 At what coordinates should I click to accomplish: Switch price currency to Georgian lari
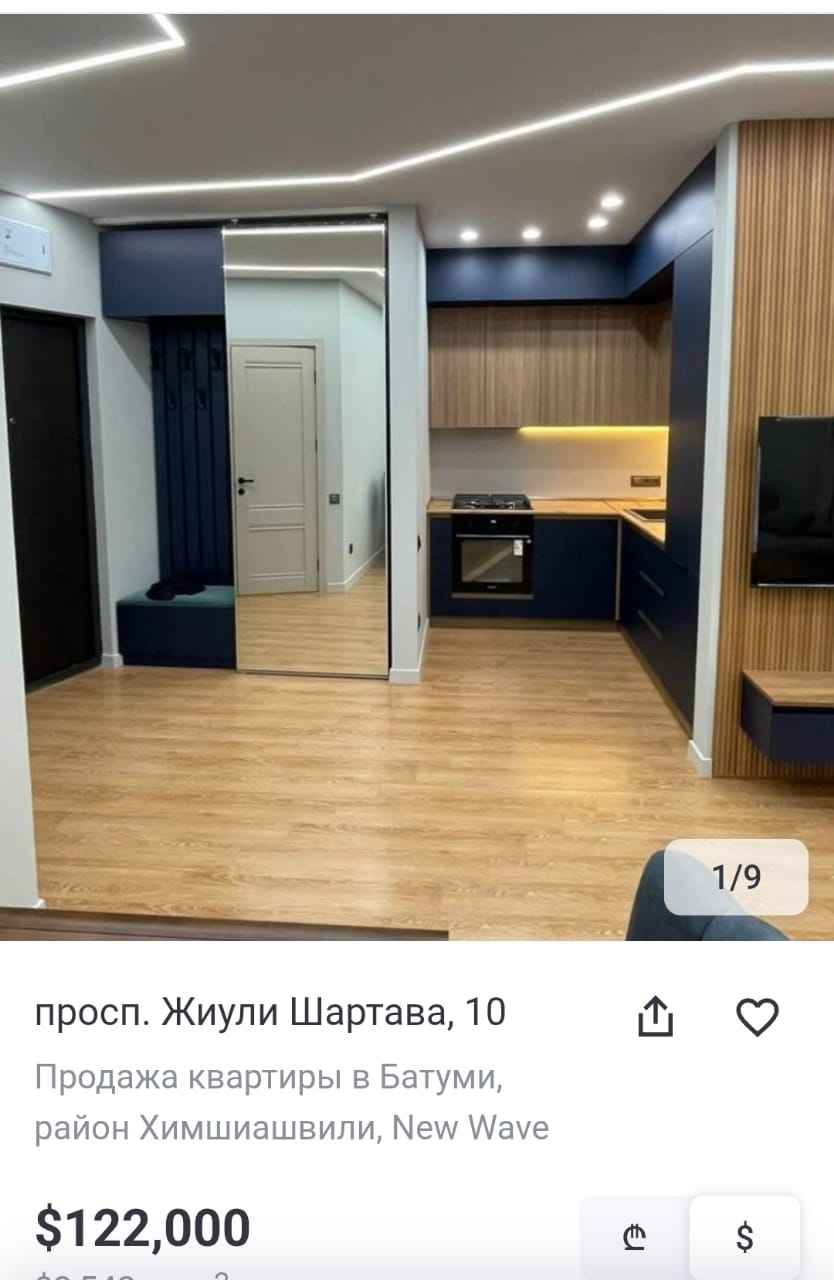(x=635, y=1237)
